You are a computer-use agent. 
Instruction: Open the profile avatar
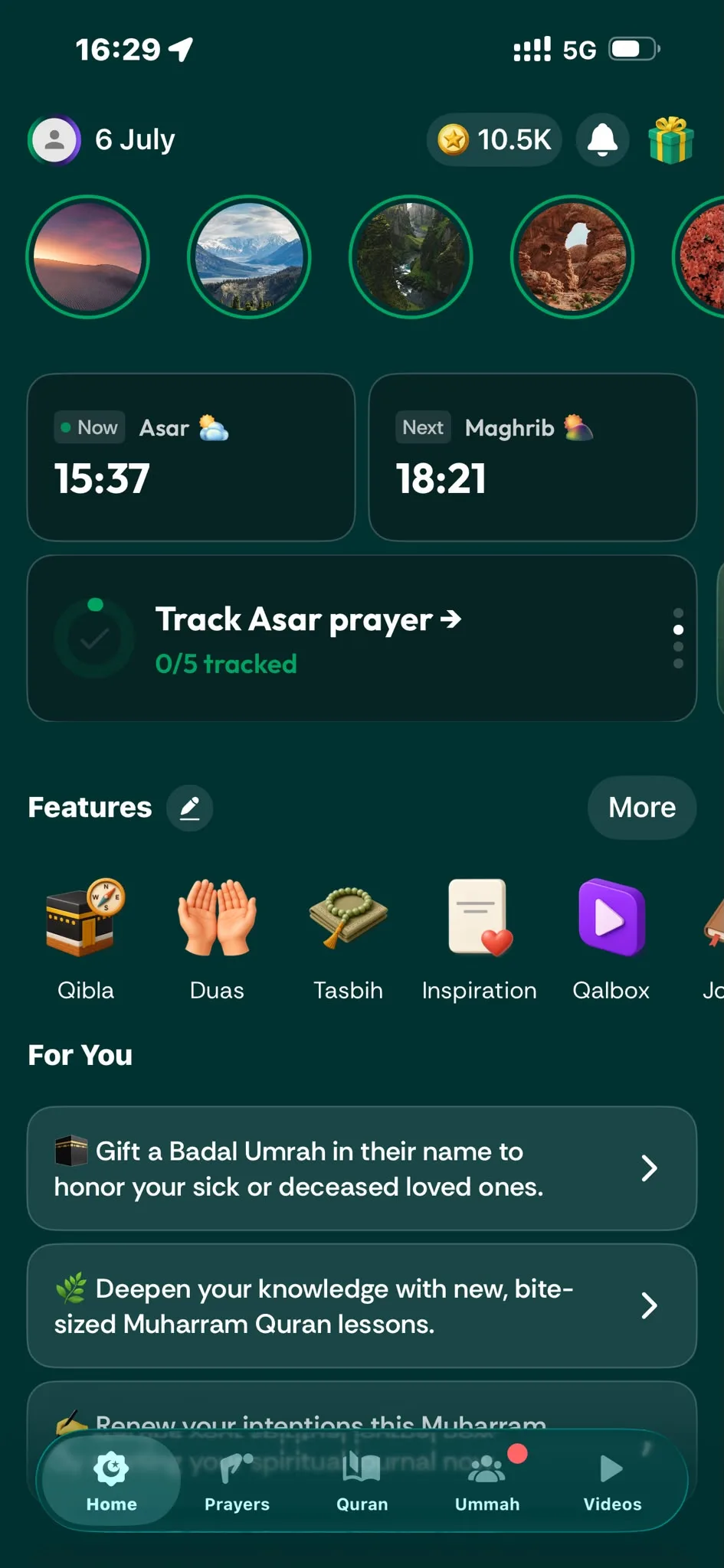54,140
